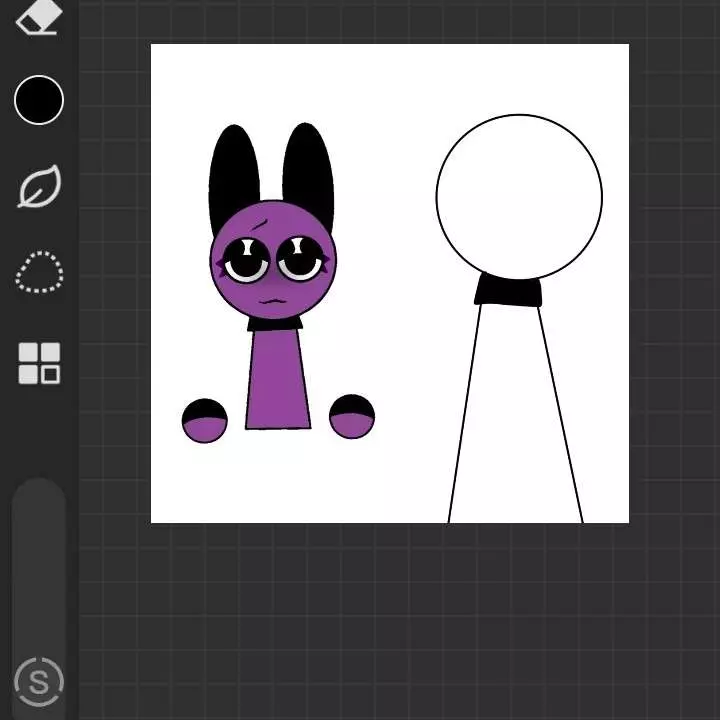Image resolution: width=720 pixels, height=720 pixels.
Task: Open the black color swatch
Action: pos(39,100)
